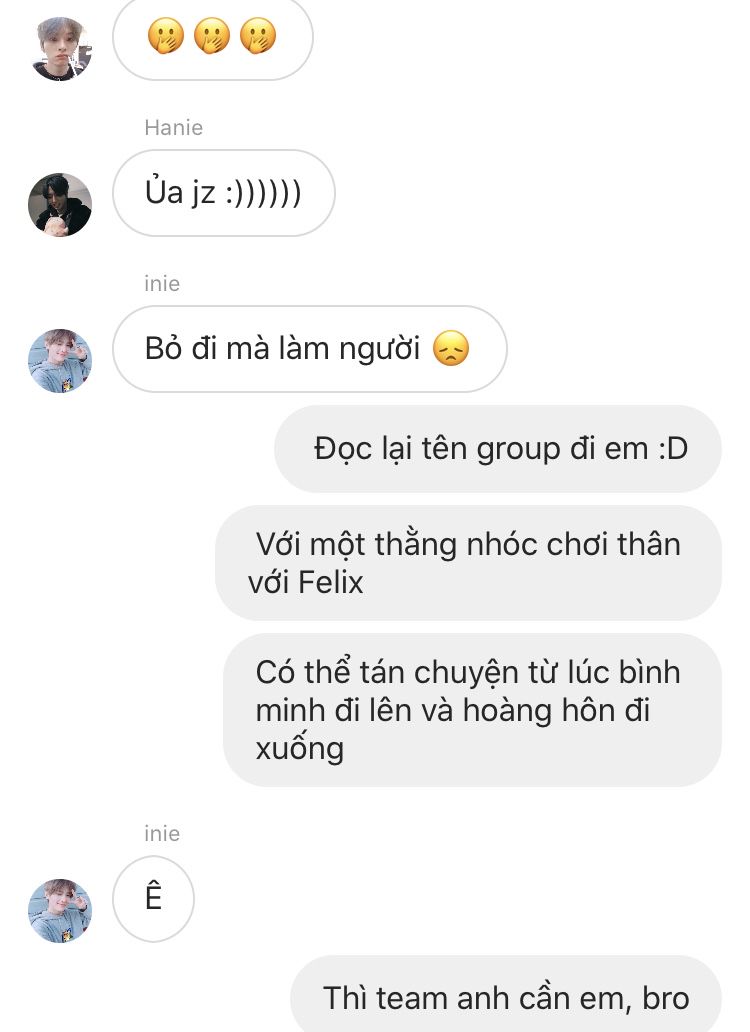
Task: Open avatar of the three-emoji message sender
Action: [x=60, y=48]
